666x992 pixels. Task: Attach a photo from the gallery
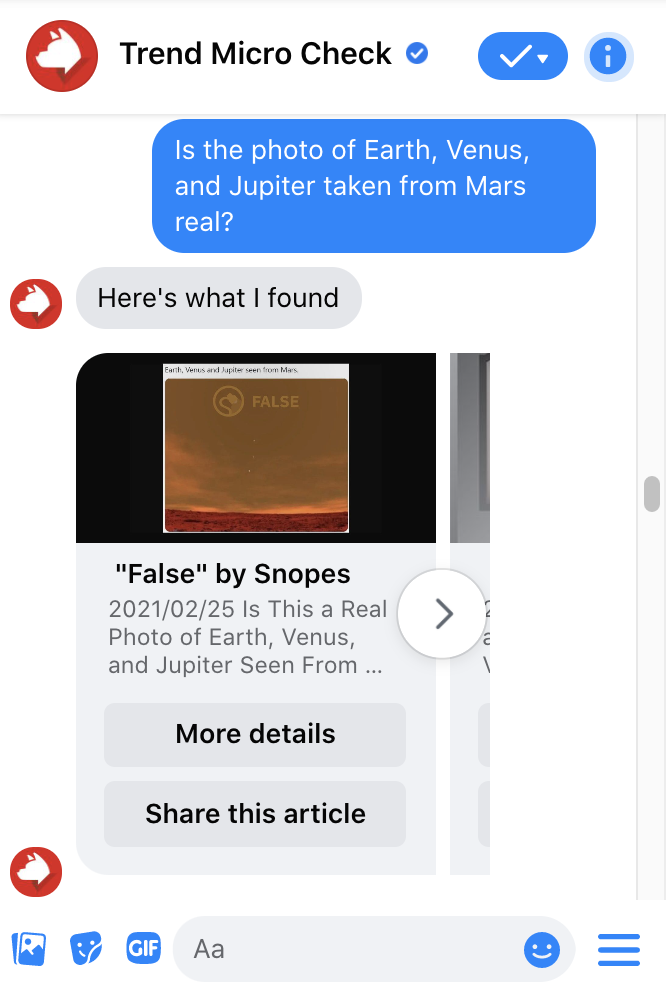(29, 948)
